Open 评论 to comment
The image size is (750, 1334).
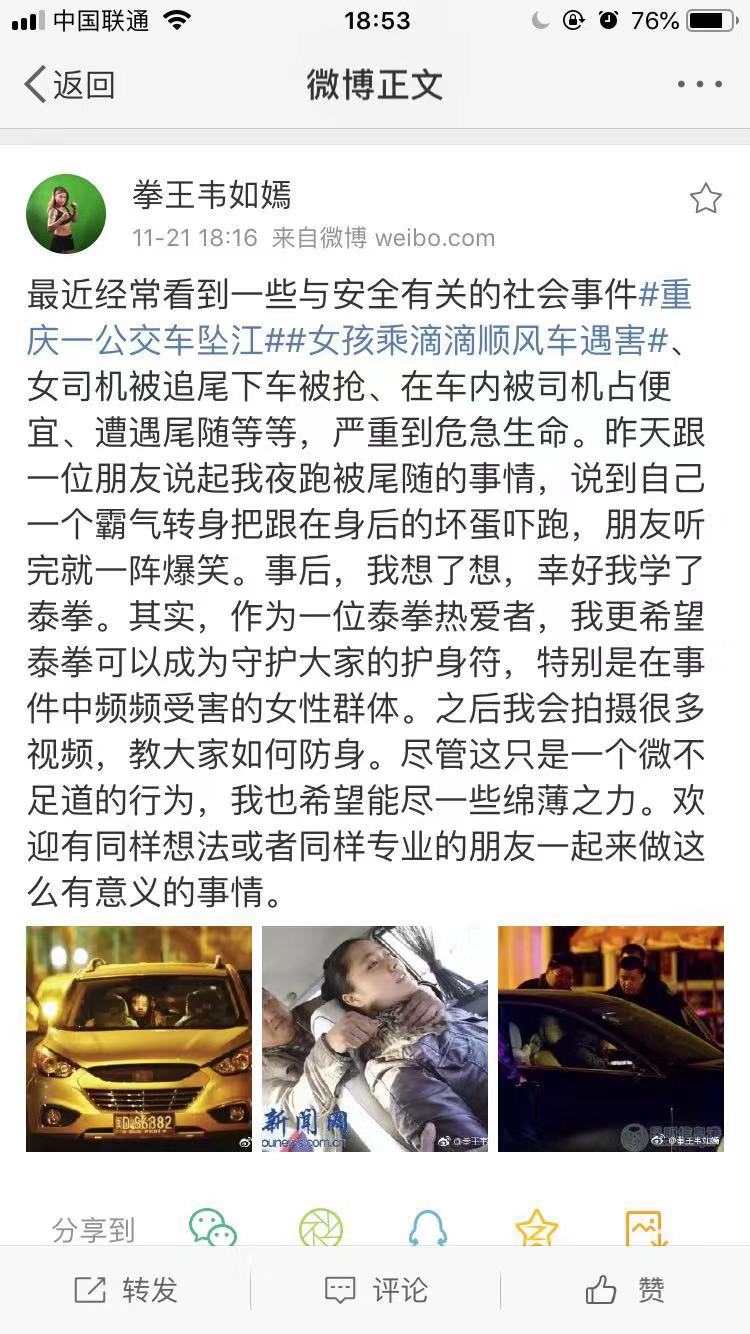click(x=376, y=1290)
